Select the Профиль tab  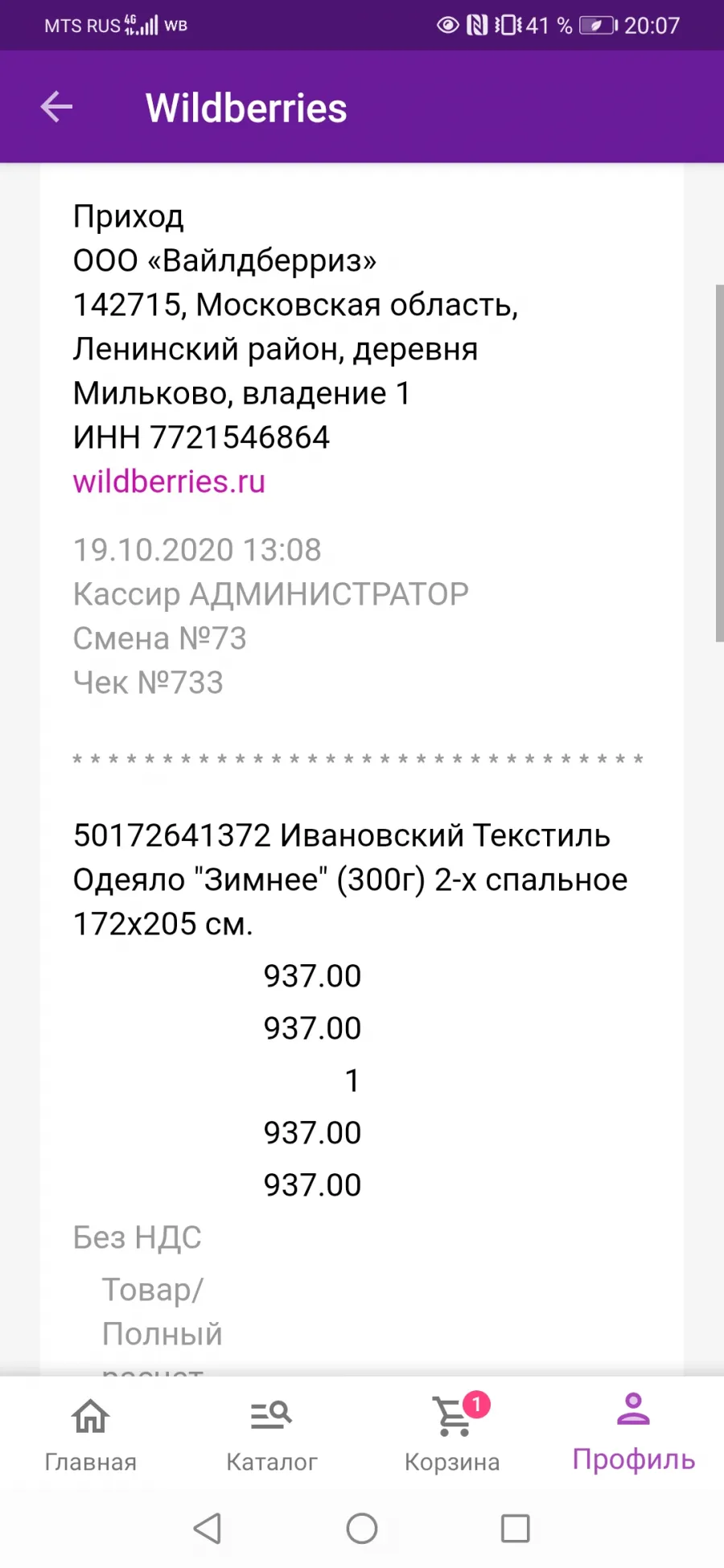click(x=633, y=1433)
